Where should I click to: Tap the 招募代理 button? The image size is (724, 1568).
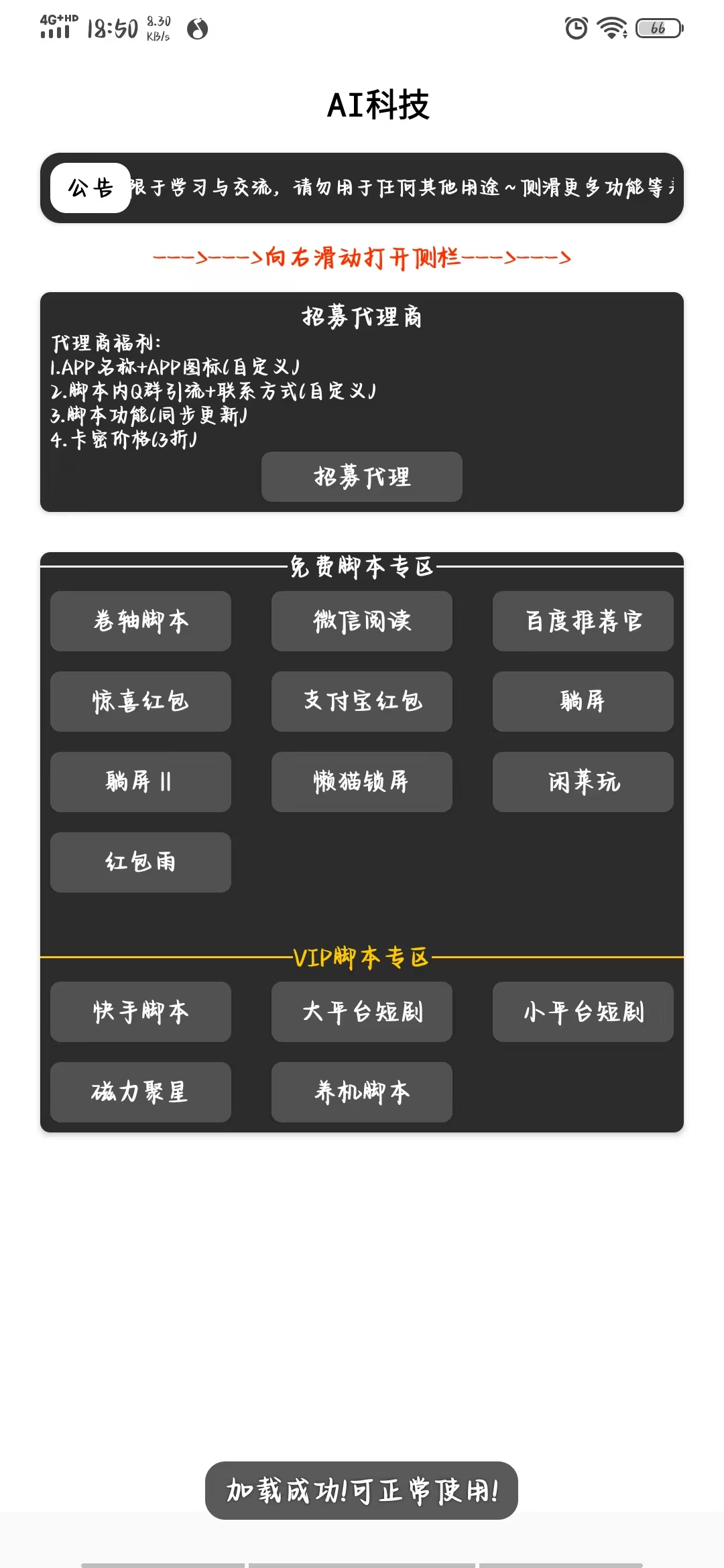coord(362,476)
